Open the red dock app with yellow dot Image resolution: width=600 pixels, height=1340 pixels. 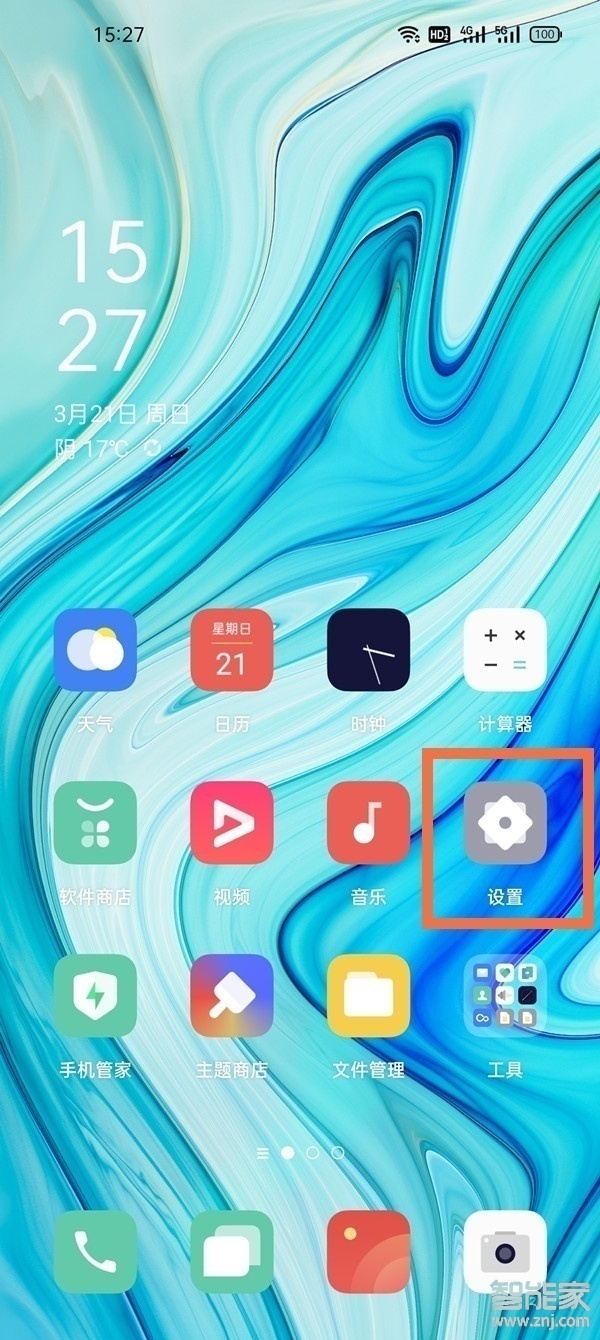click(368, 1252)
